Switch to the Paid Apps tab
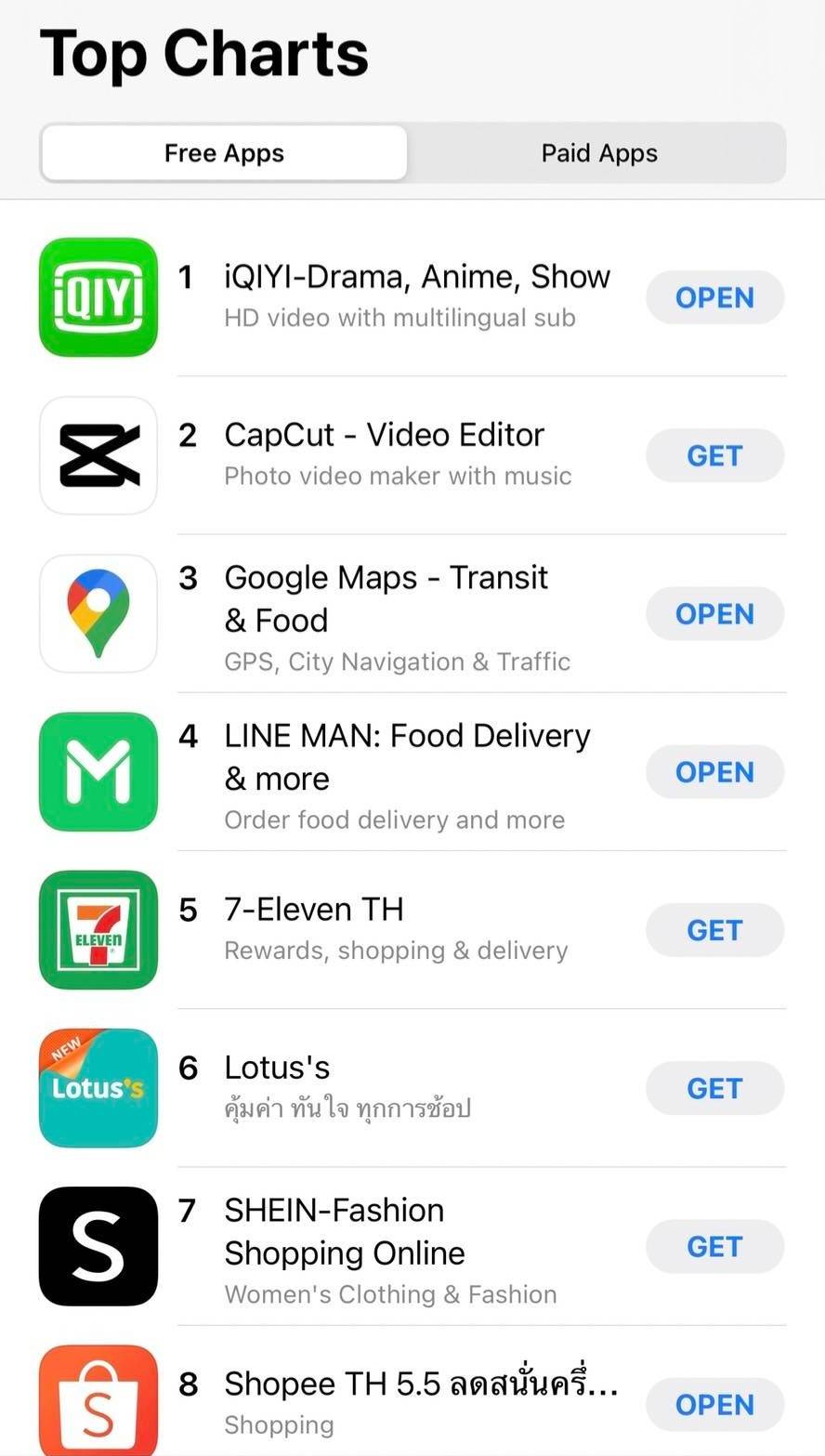 (x=599, y=153)
